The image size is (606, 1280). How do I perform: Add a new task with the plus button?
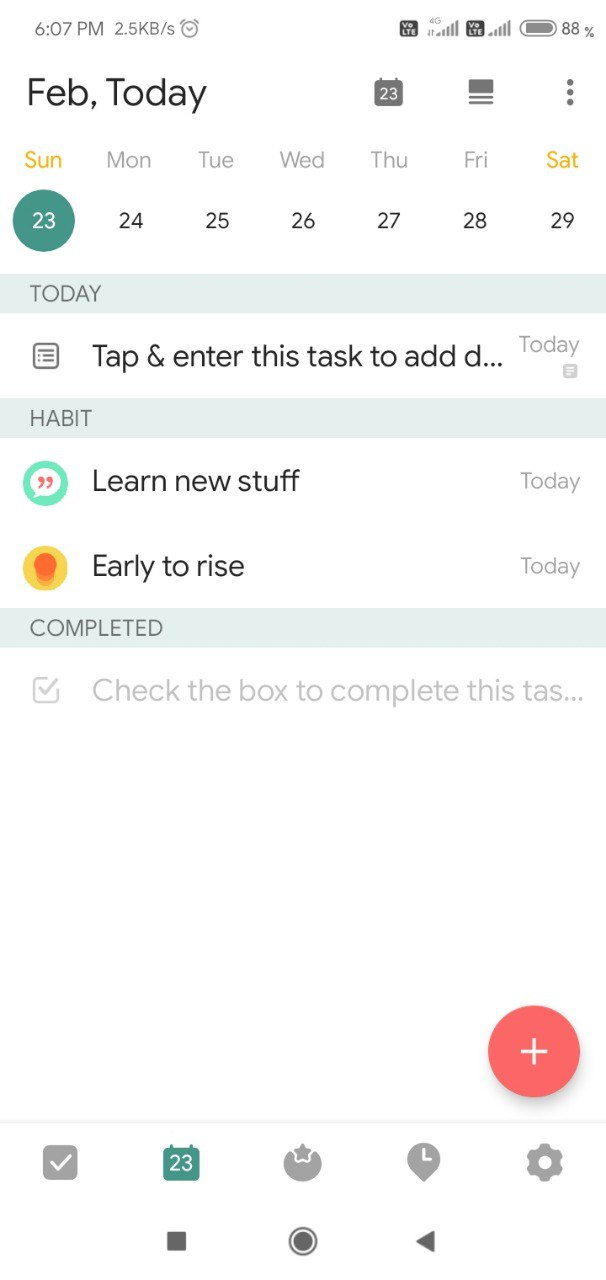(x=533, y=1051)
